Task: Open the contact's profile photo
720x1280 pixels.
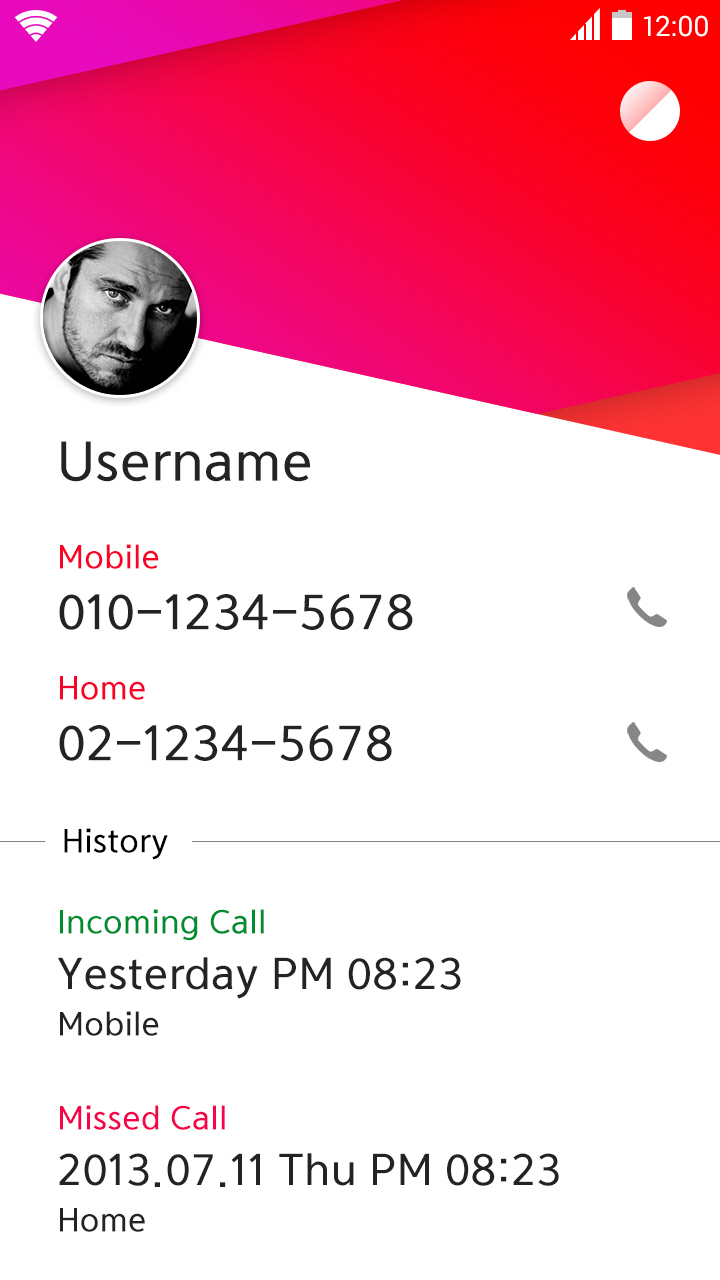Action: (x=120, y=318)
